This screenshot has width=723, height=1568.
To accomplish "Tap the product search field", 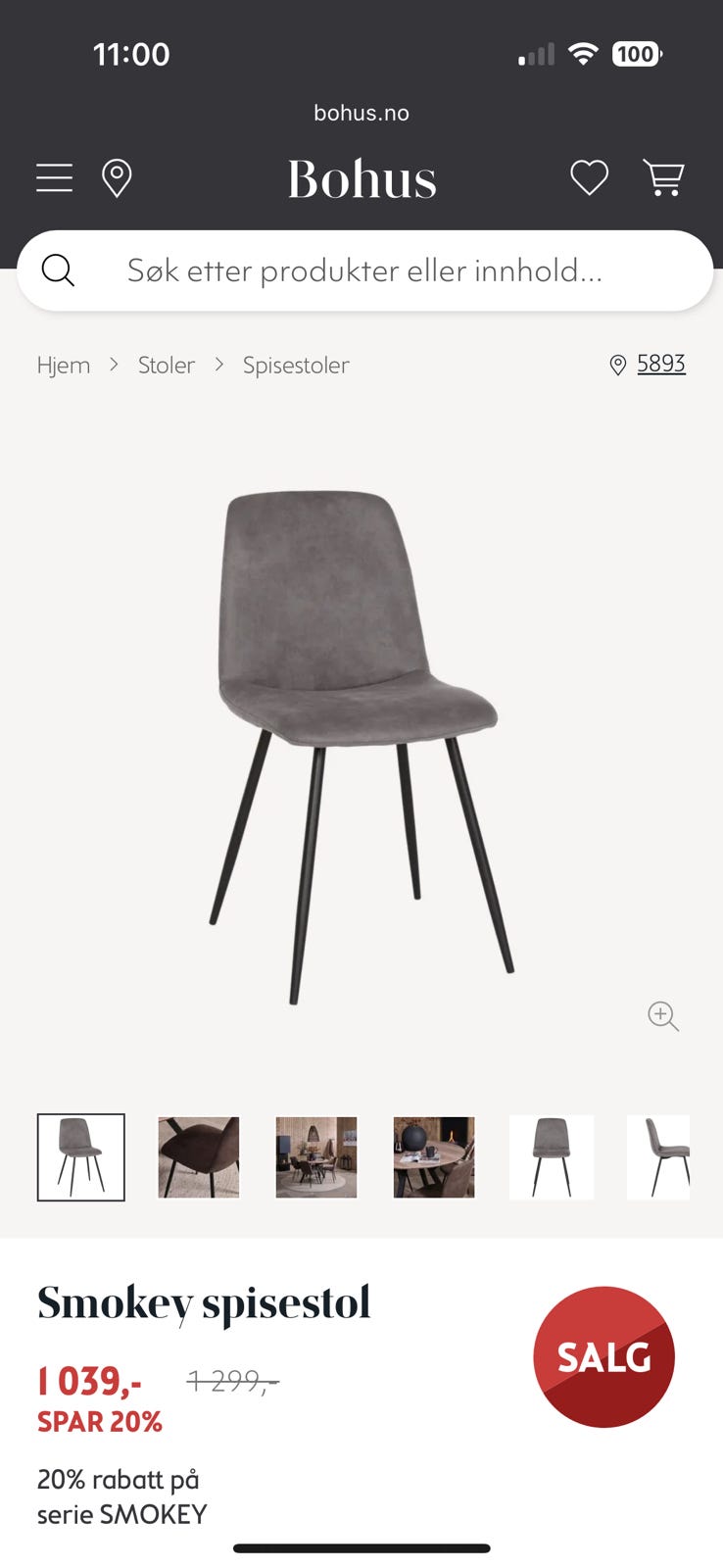I will (x=364, y=270).
